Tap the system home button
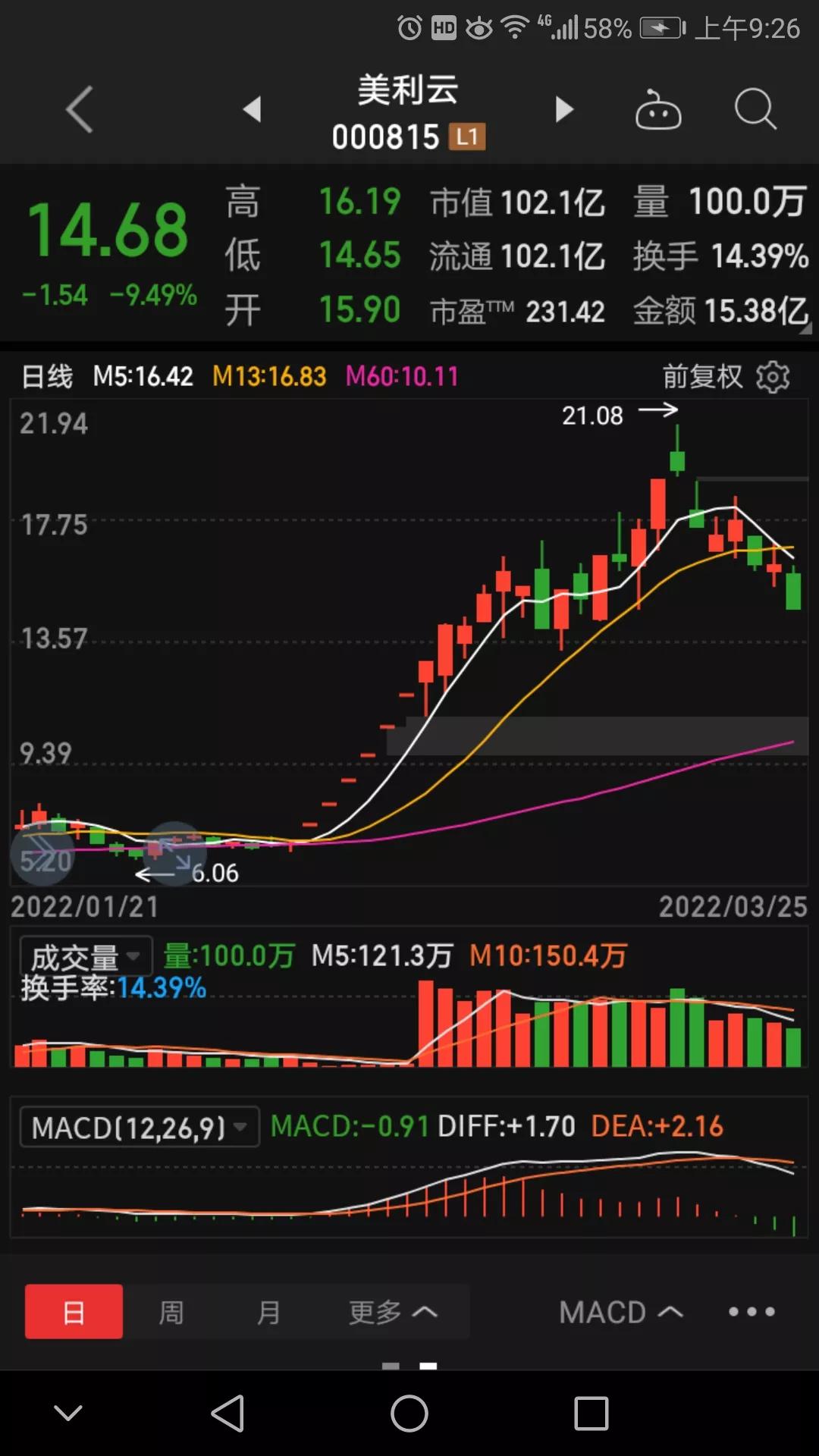This screenshot has width=819, height=1456. (x=409, y=1414)
